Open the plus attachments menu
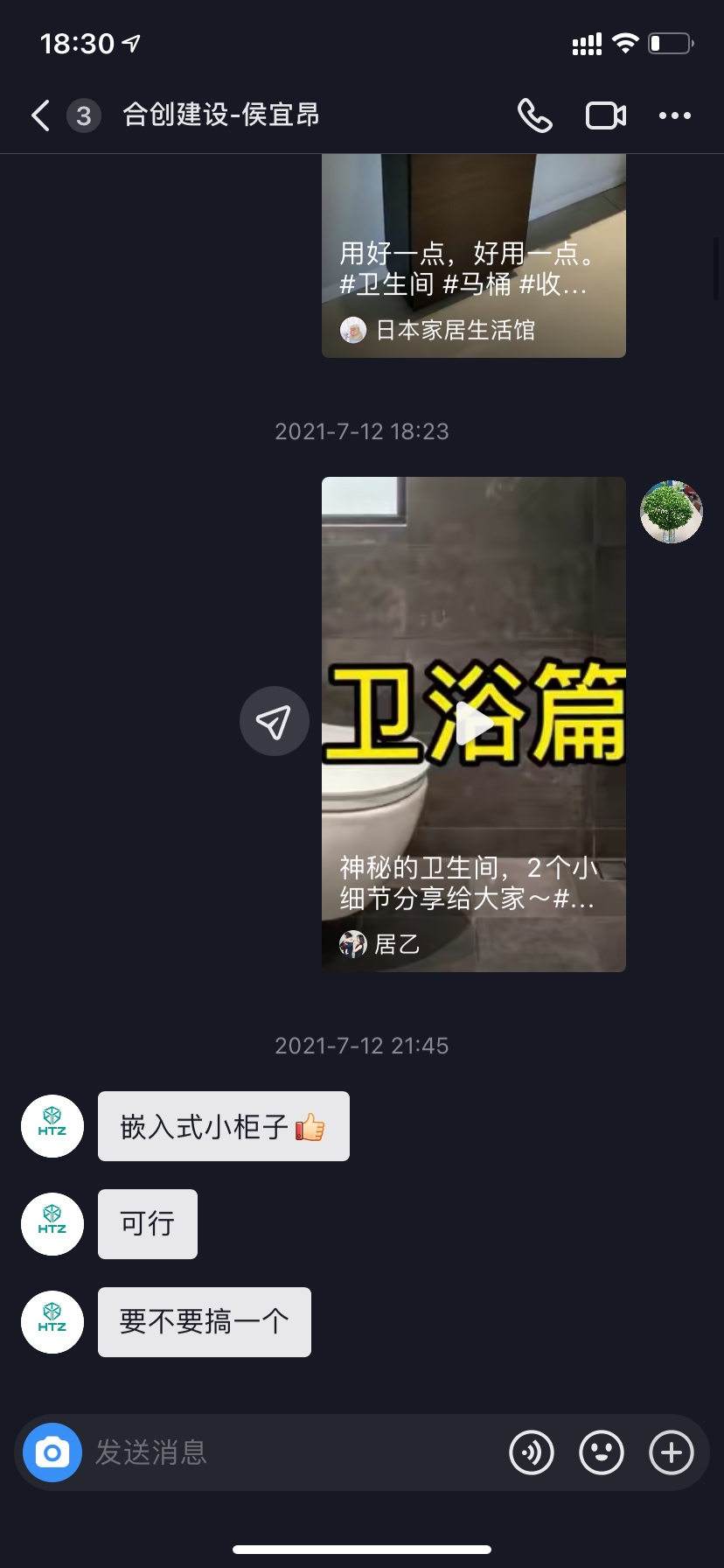The width and height of the screenshot is (724, 1568). coord(671,1452)
